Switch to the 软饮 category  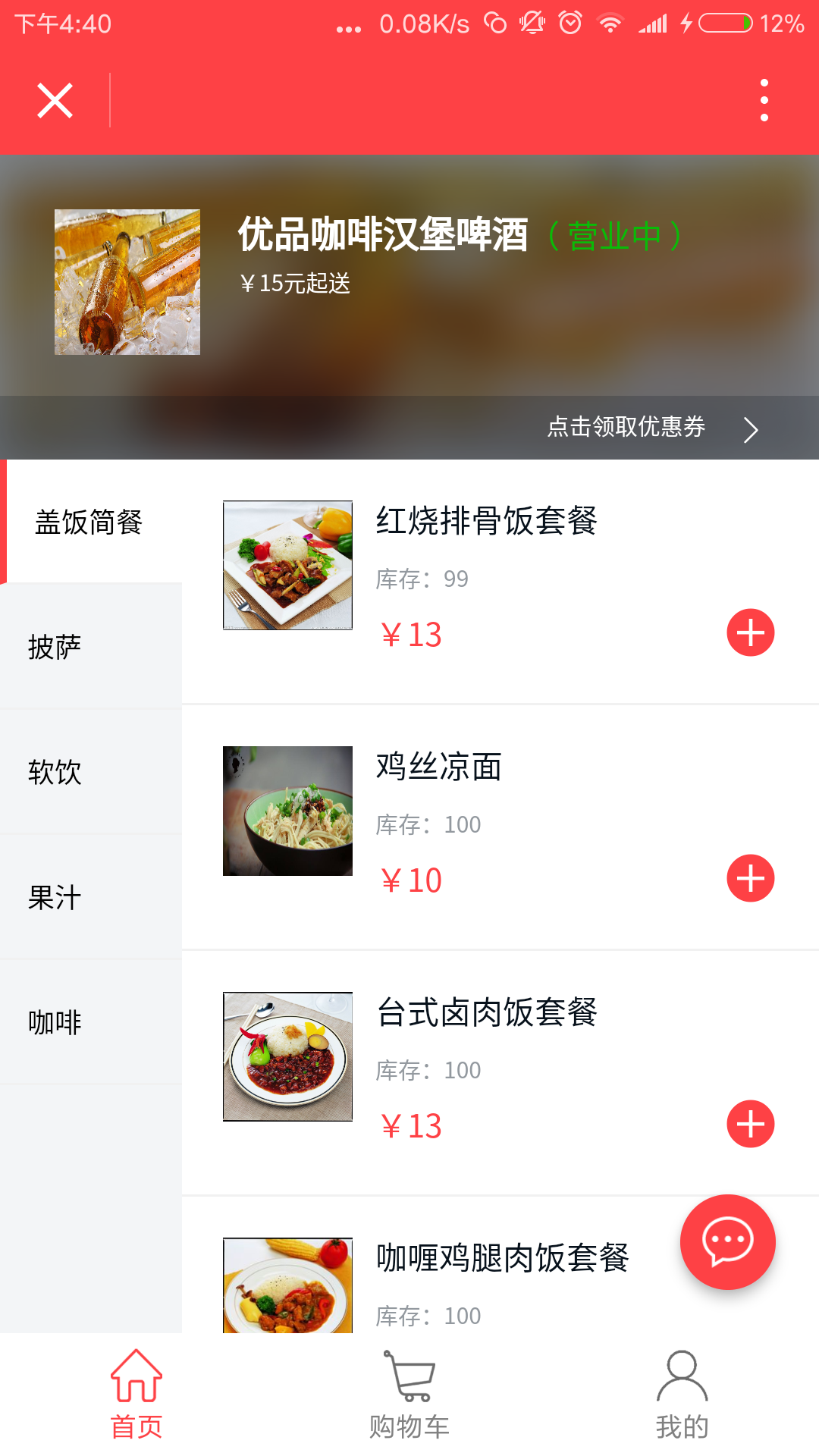tap(55, 772)
